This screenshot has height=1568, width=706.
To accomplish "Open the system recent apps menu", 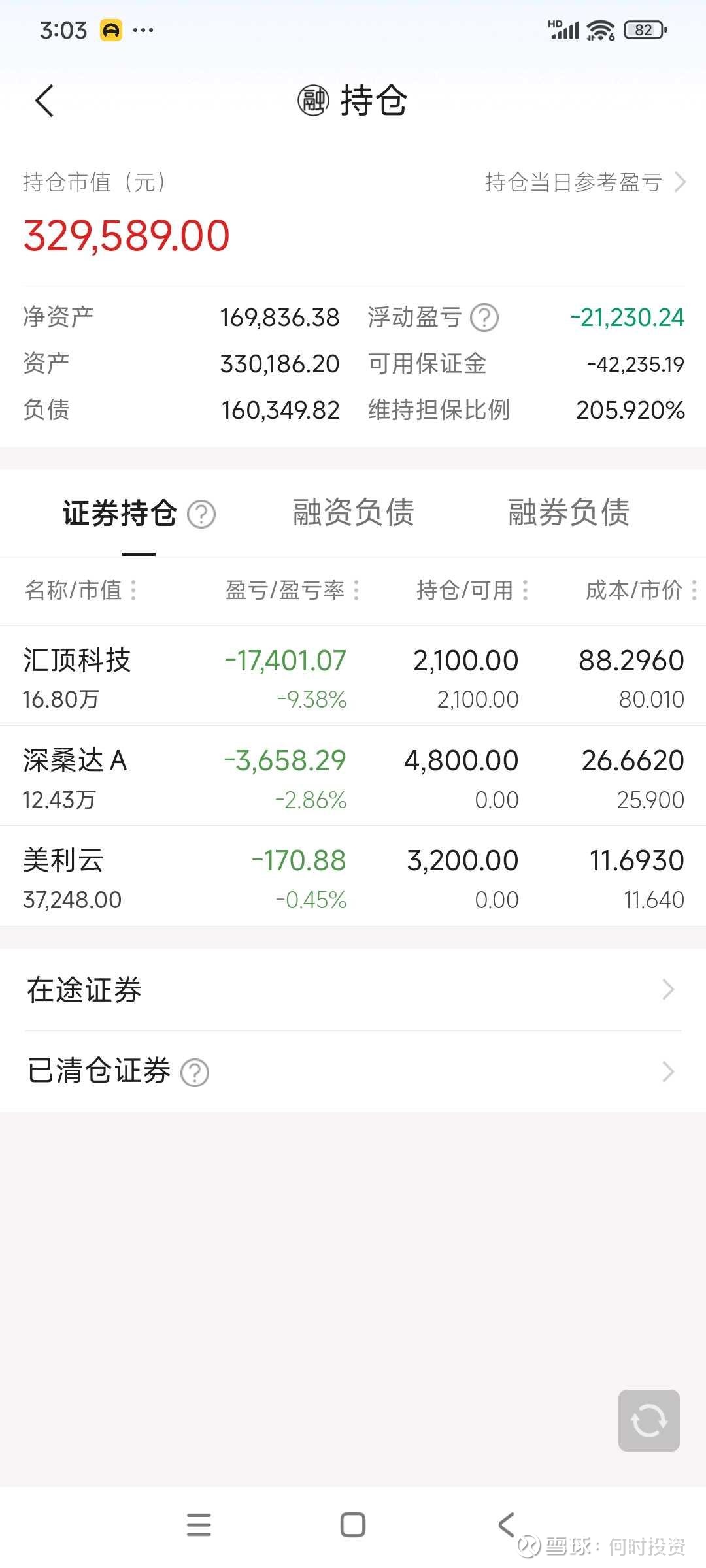I will click(199, 1525).
